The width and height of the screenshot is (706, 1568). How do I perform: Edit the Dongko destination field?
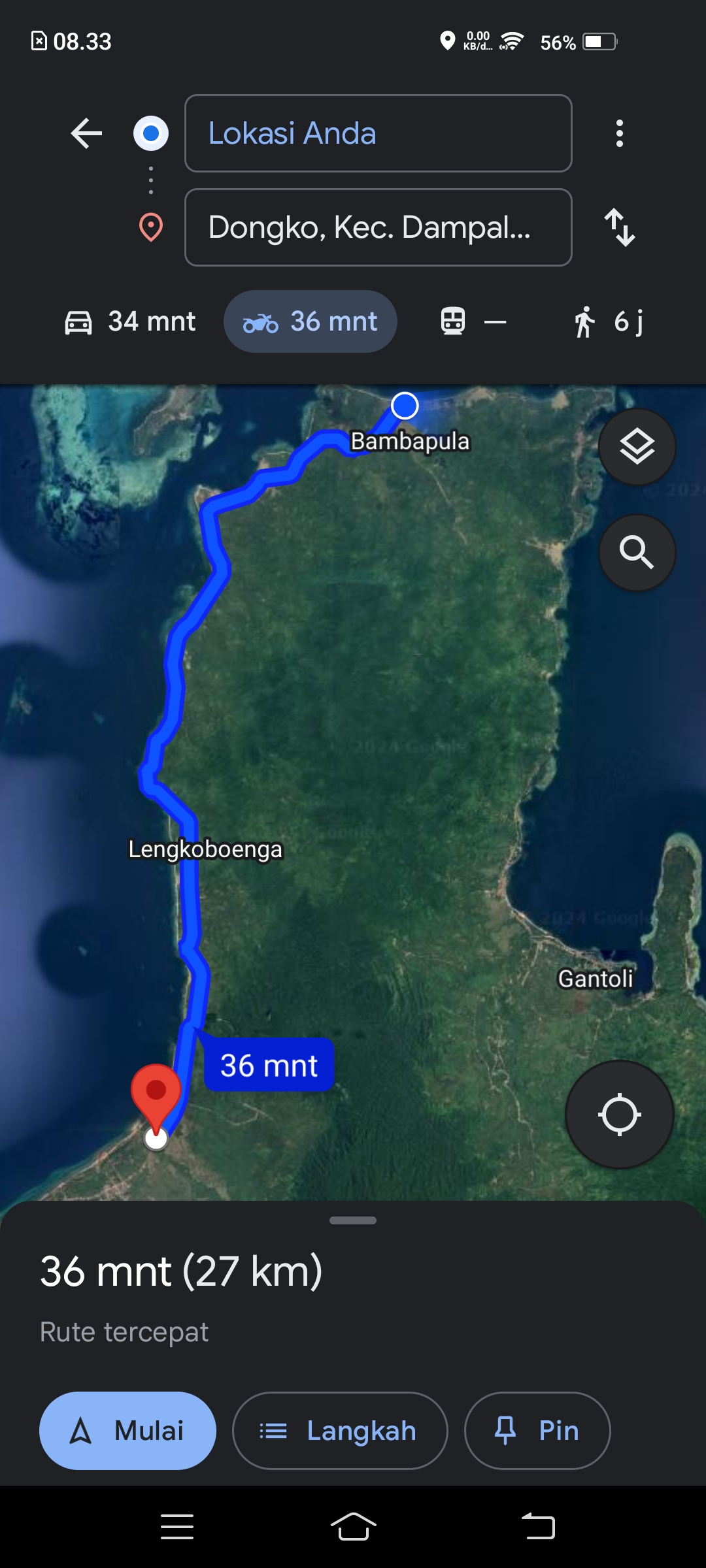click(378, 227)
